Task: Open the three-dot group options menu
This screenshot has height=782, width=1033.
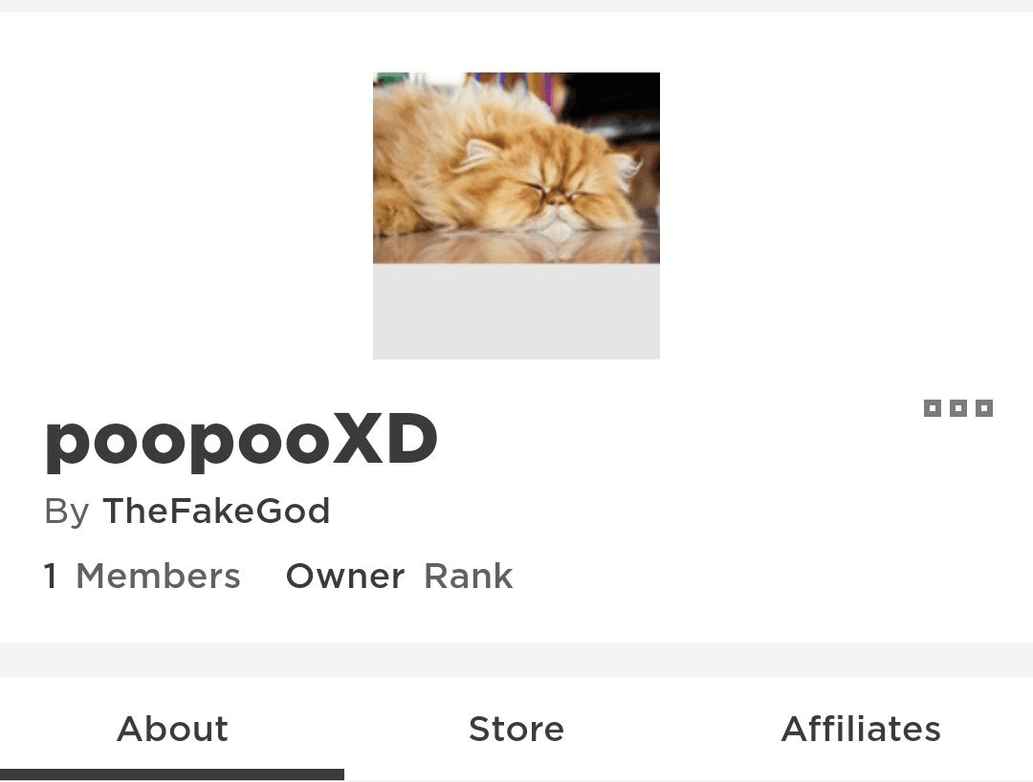Action: click(958, 408)
